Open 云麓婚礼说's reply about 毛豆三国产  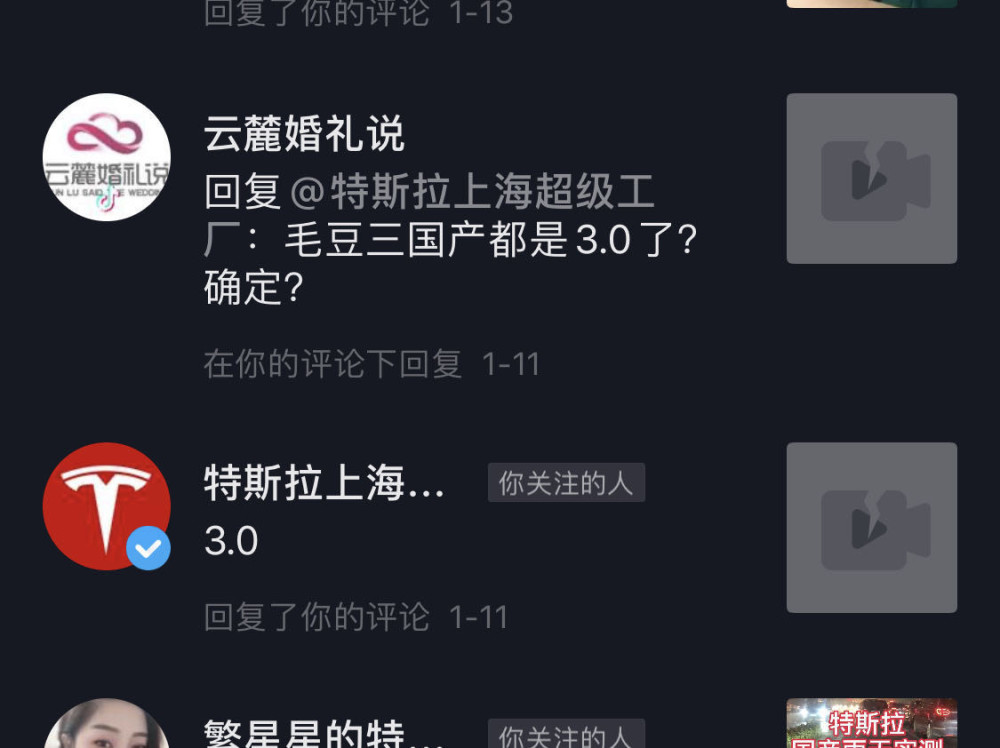[x=450, y=240]
